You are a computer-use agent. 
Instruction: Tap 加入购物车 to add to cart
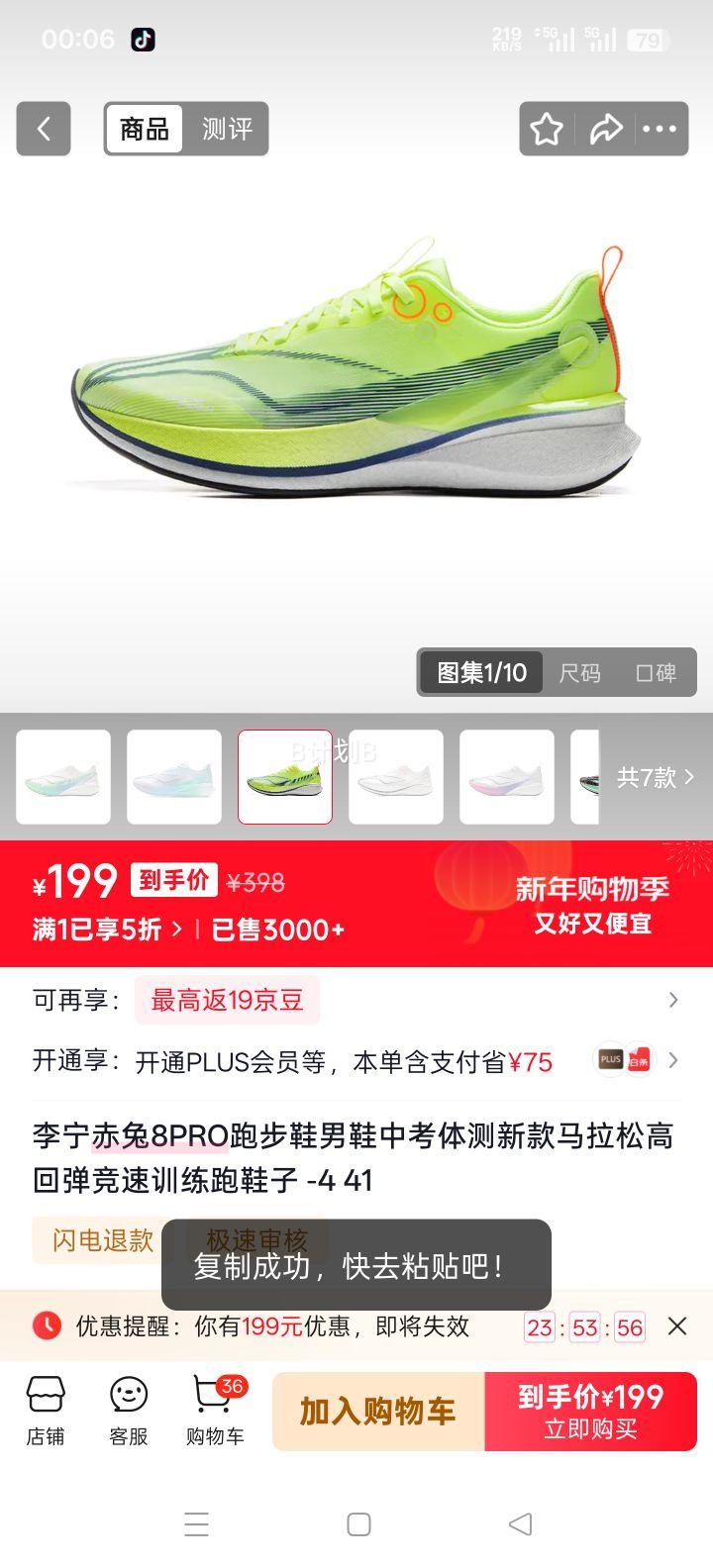pyautogui.click(x=376, y=1411)
